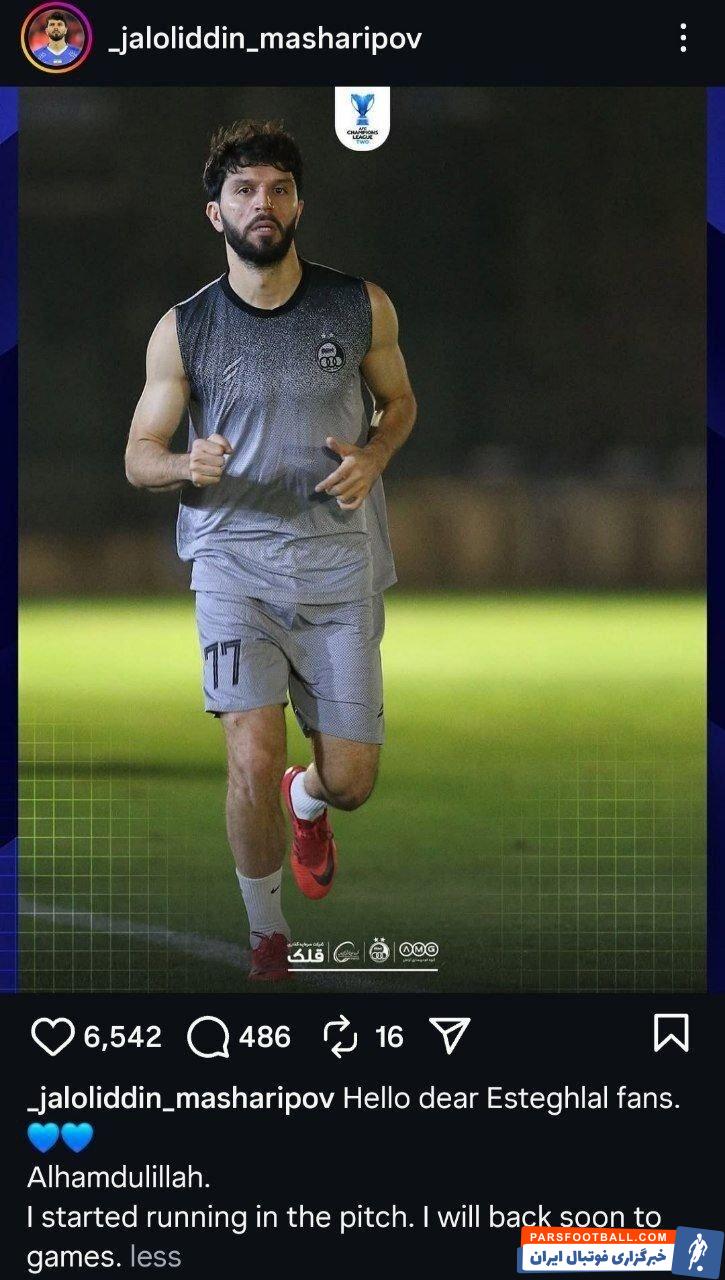Image resolution: width=725 pixels, height=1280 pixels.
Task: Open the _jaloliddin_masharipov username in header
Action: 265,39
